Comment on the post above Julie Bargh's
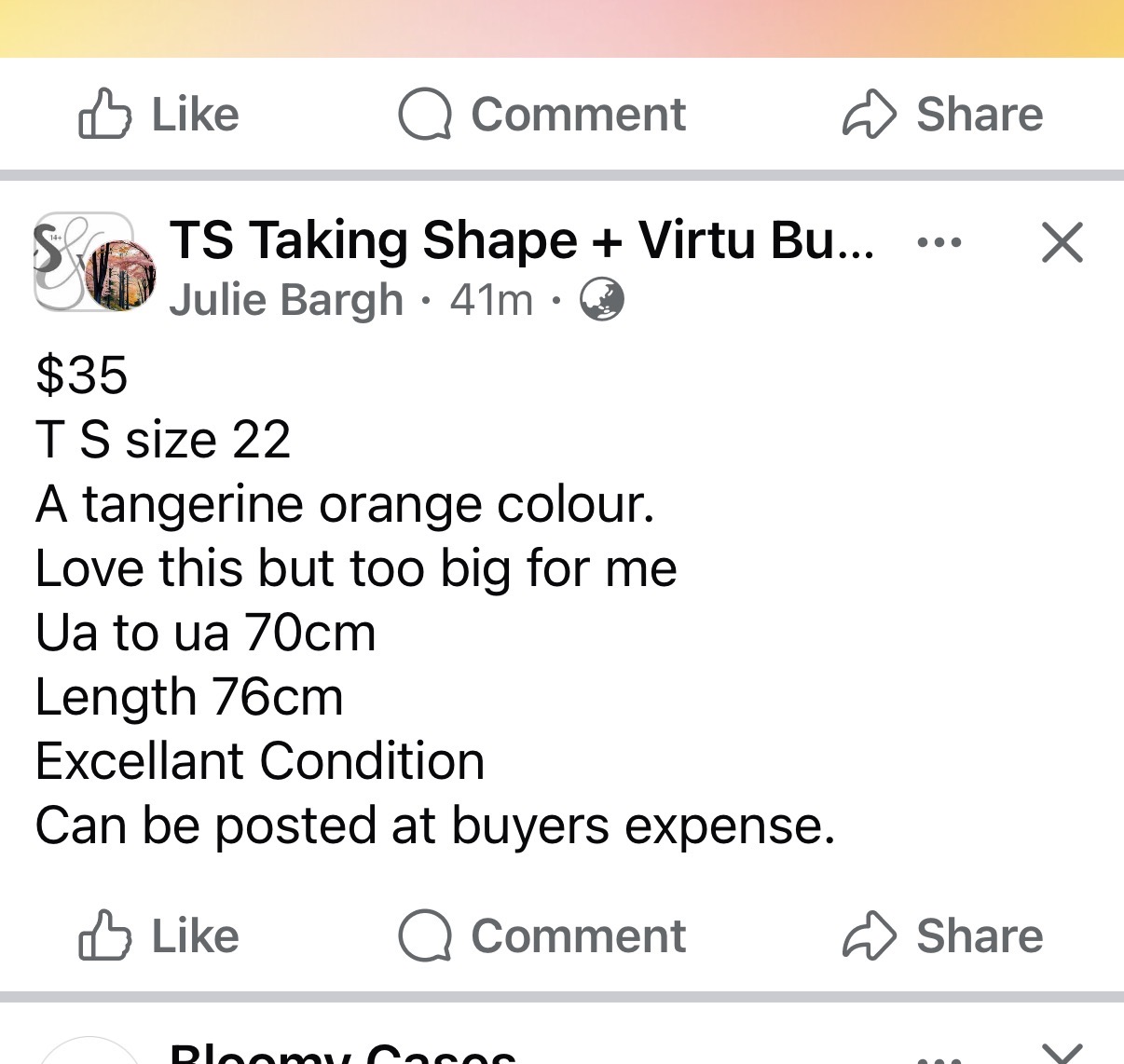Image resolution: width=1124 pixels, height=1064 pixels. [x=541, y=115]
